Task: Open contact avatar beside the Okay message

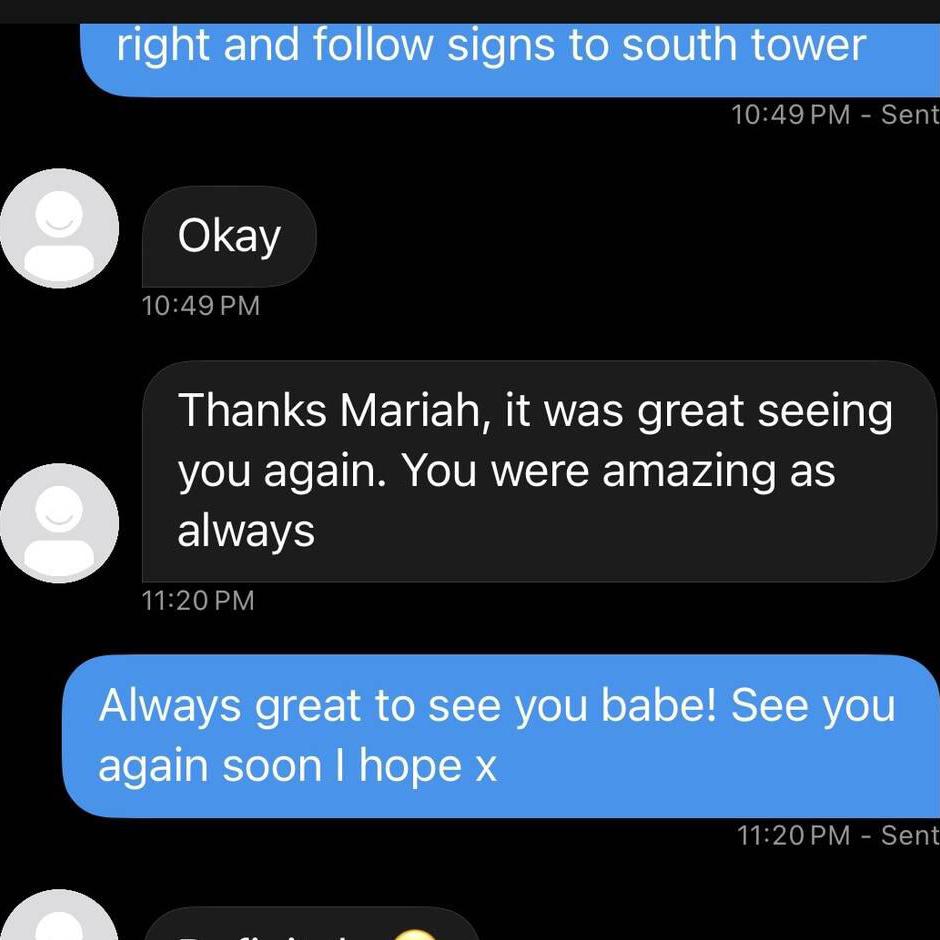Action: (59, 228)
